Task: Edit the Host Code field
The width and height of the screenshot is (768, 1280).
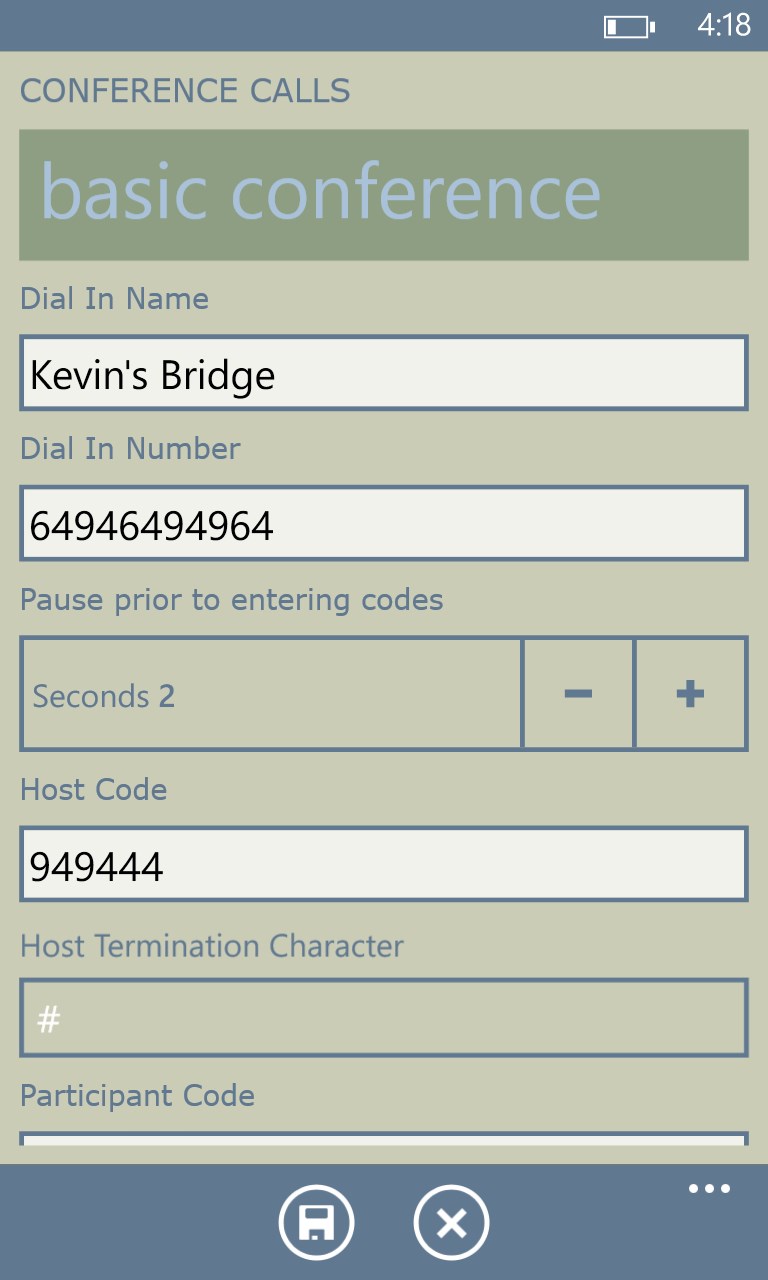Action: point(384,865)
